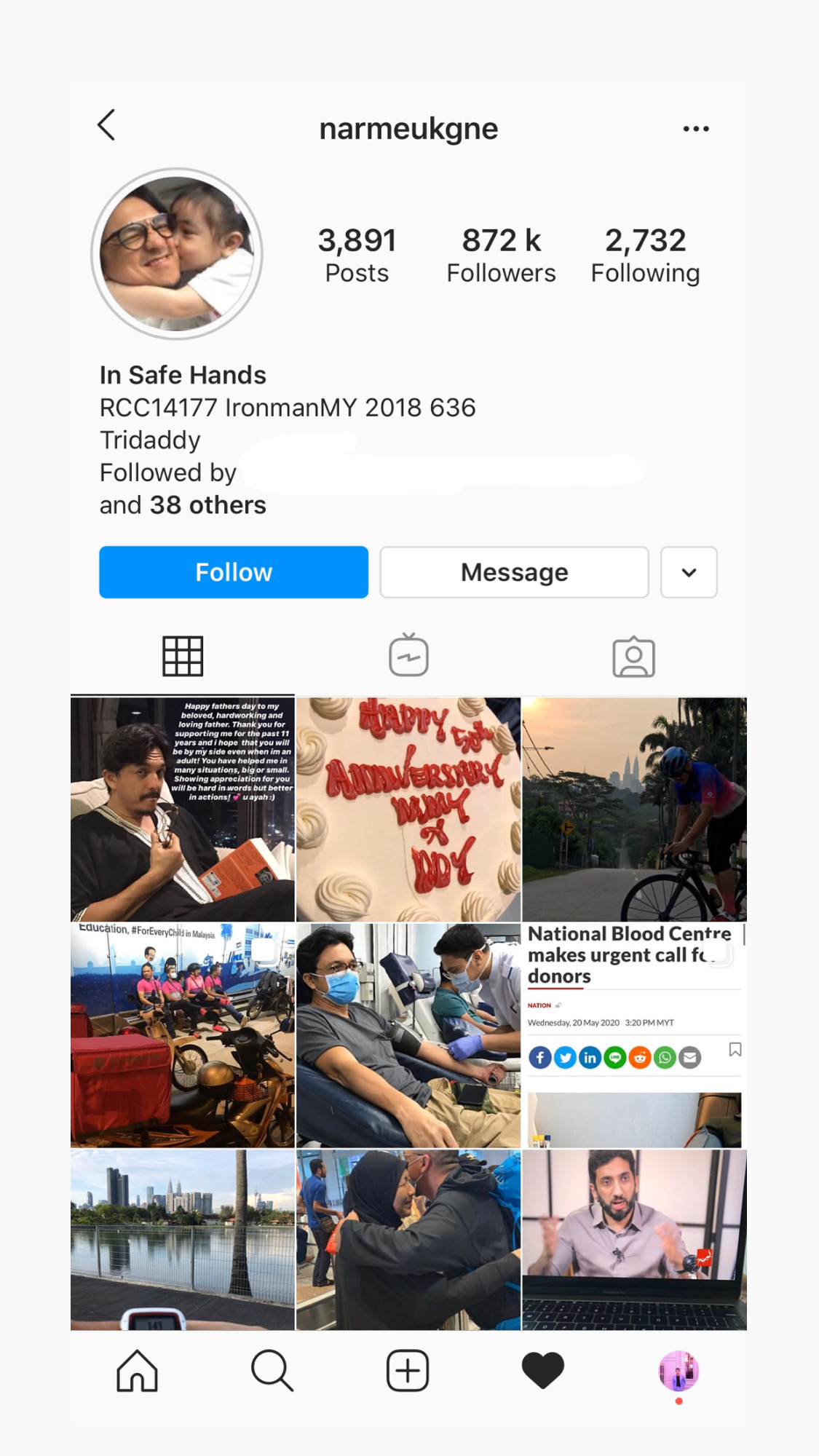Open the cyclist at sunset post

pyautogui.click(x=634, y=809)
